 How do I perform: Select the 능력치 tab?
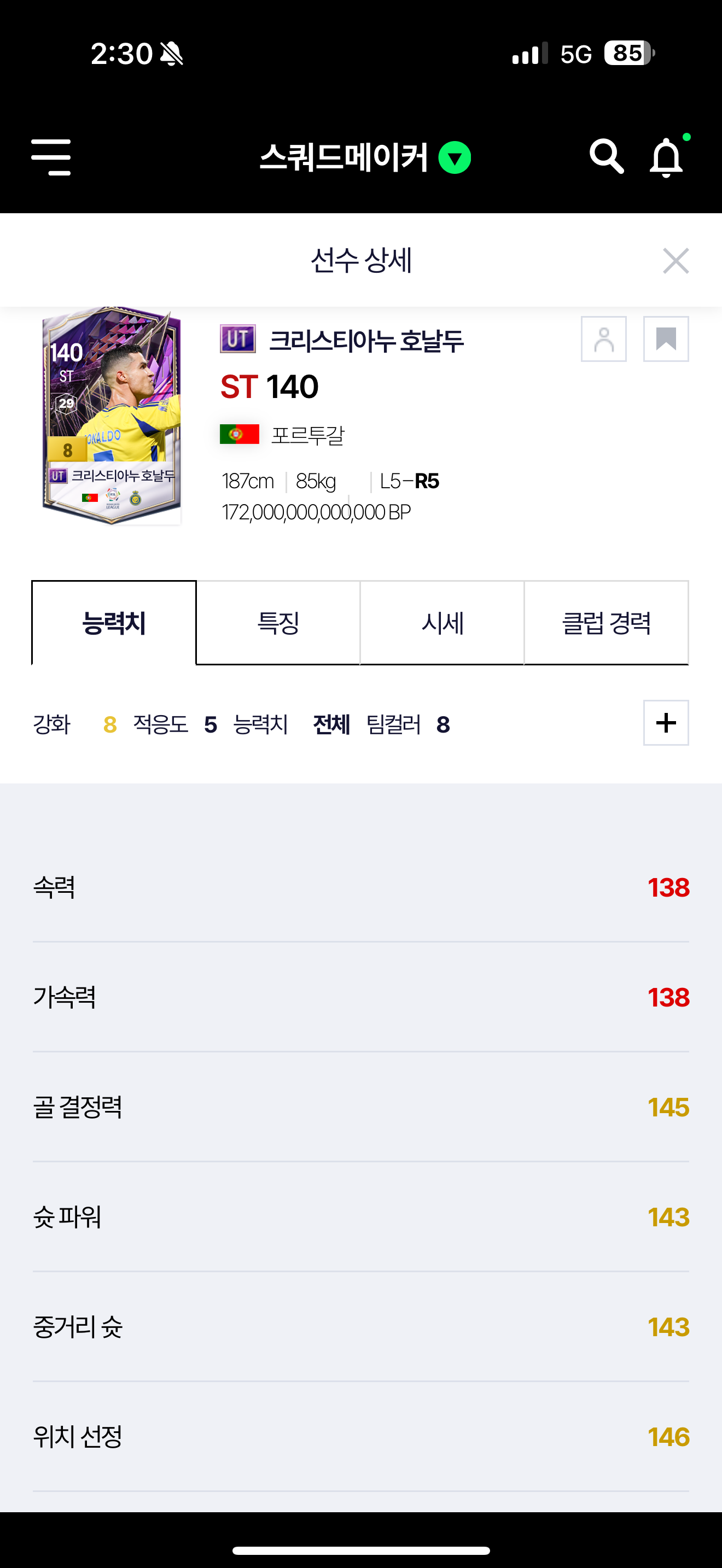coord(114,623)
